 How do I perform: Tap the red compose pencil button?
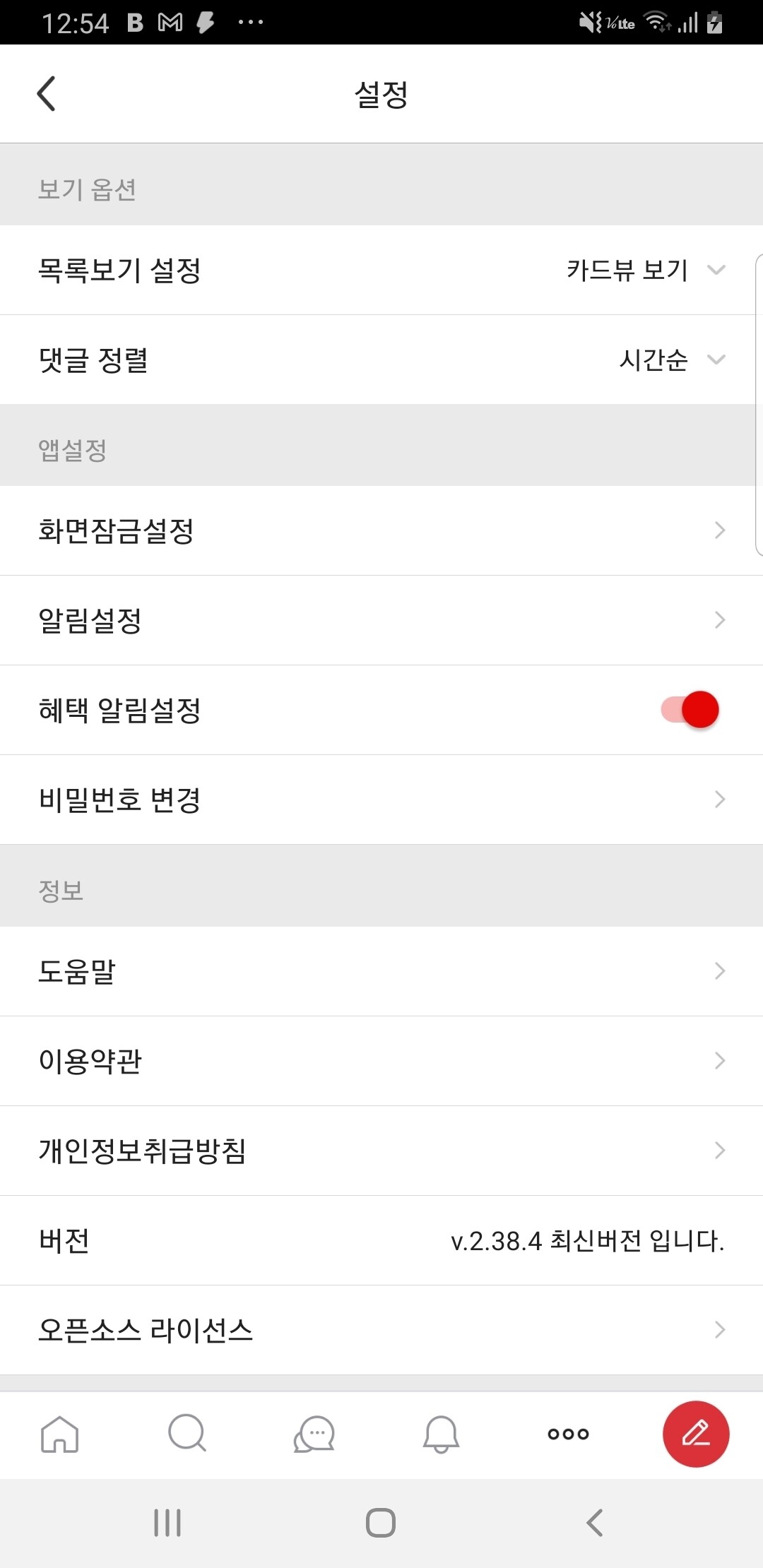(x=696, y=1434)
